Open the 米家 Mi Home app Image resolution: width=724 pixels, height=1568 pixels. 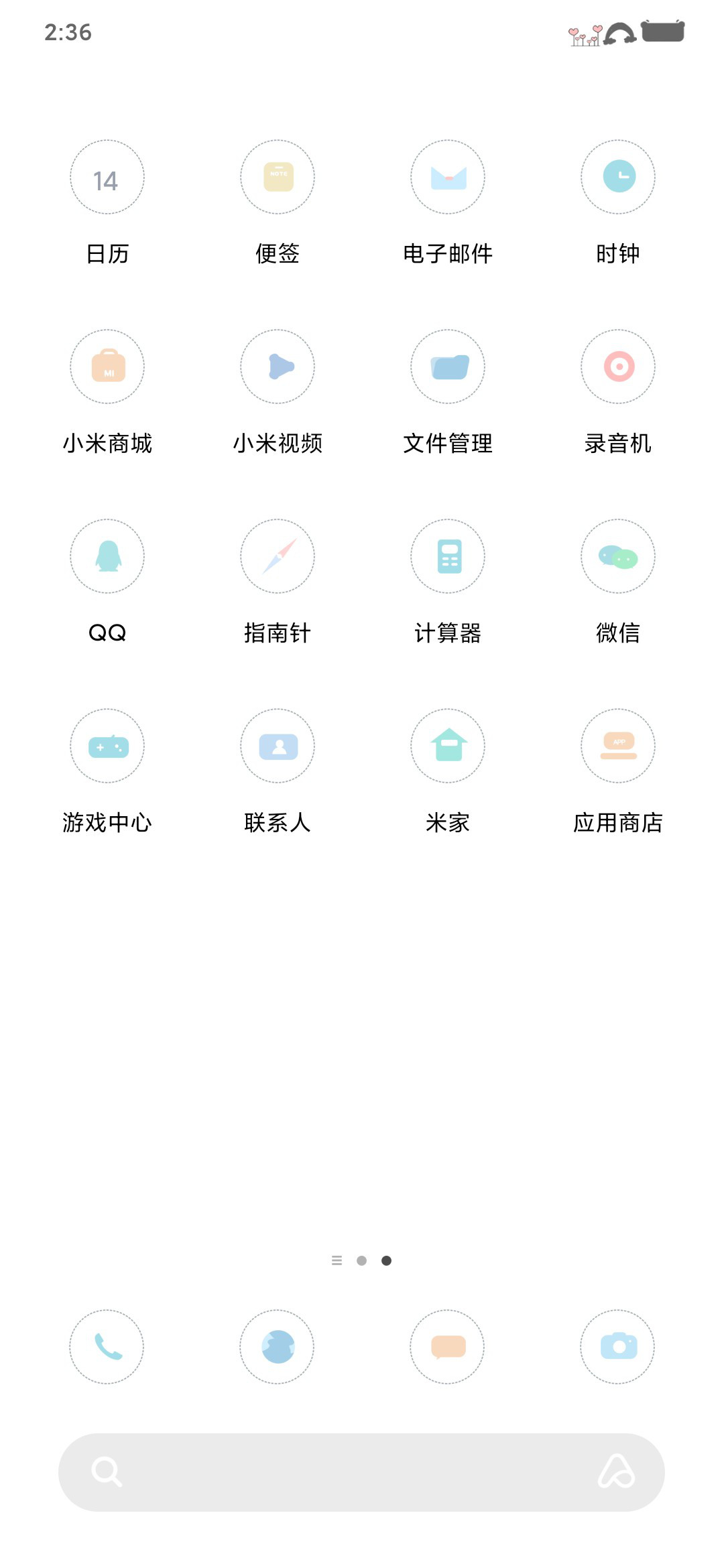(x=448, y=746)
